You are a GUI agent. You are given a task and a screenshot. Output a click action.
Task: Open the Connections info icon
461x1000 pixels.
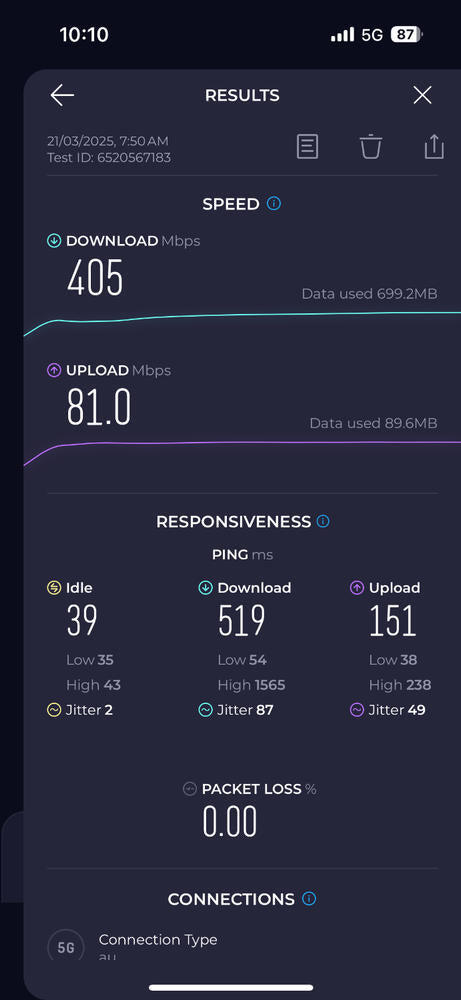(309, 899)
